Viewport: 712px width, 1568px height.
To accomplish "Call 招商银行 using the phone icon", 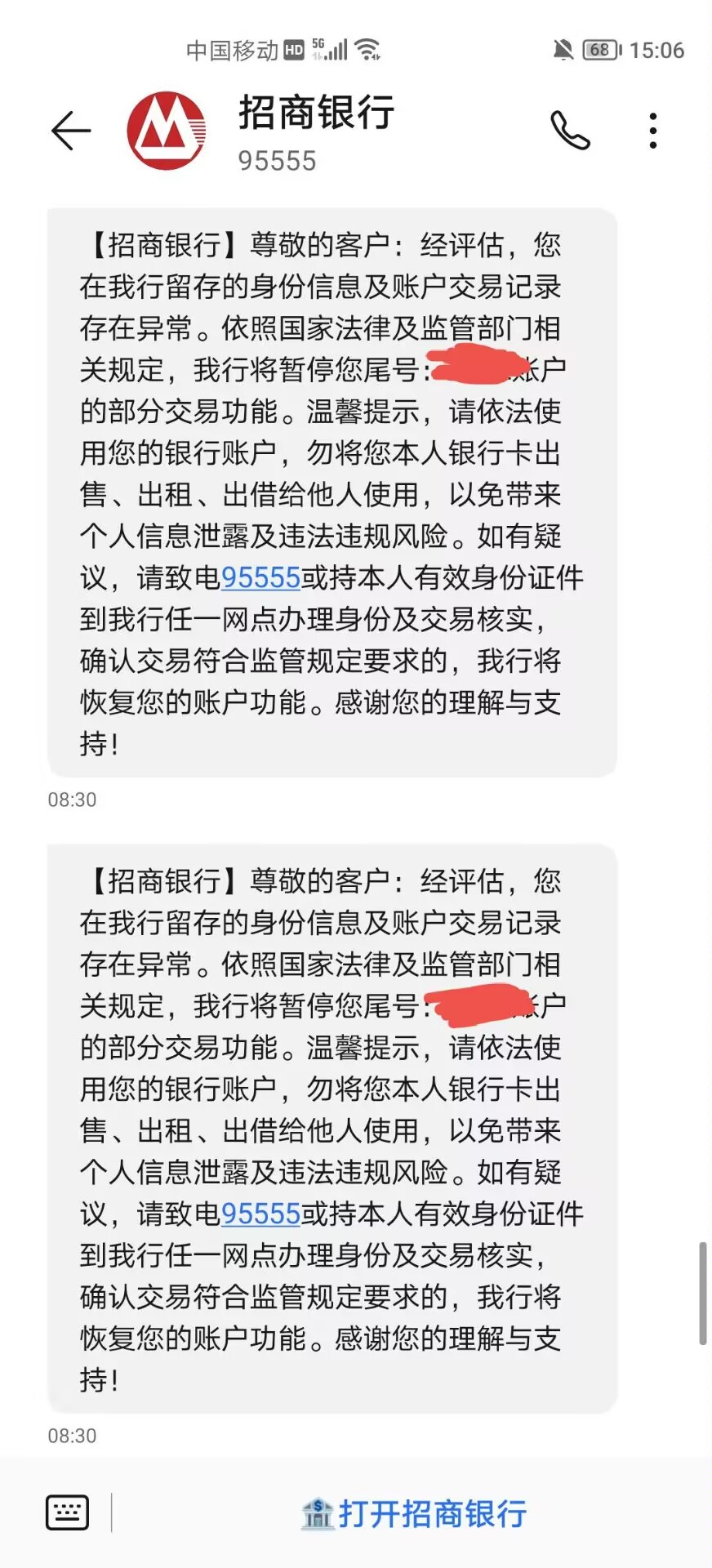I will click(x=569, y=131).
